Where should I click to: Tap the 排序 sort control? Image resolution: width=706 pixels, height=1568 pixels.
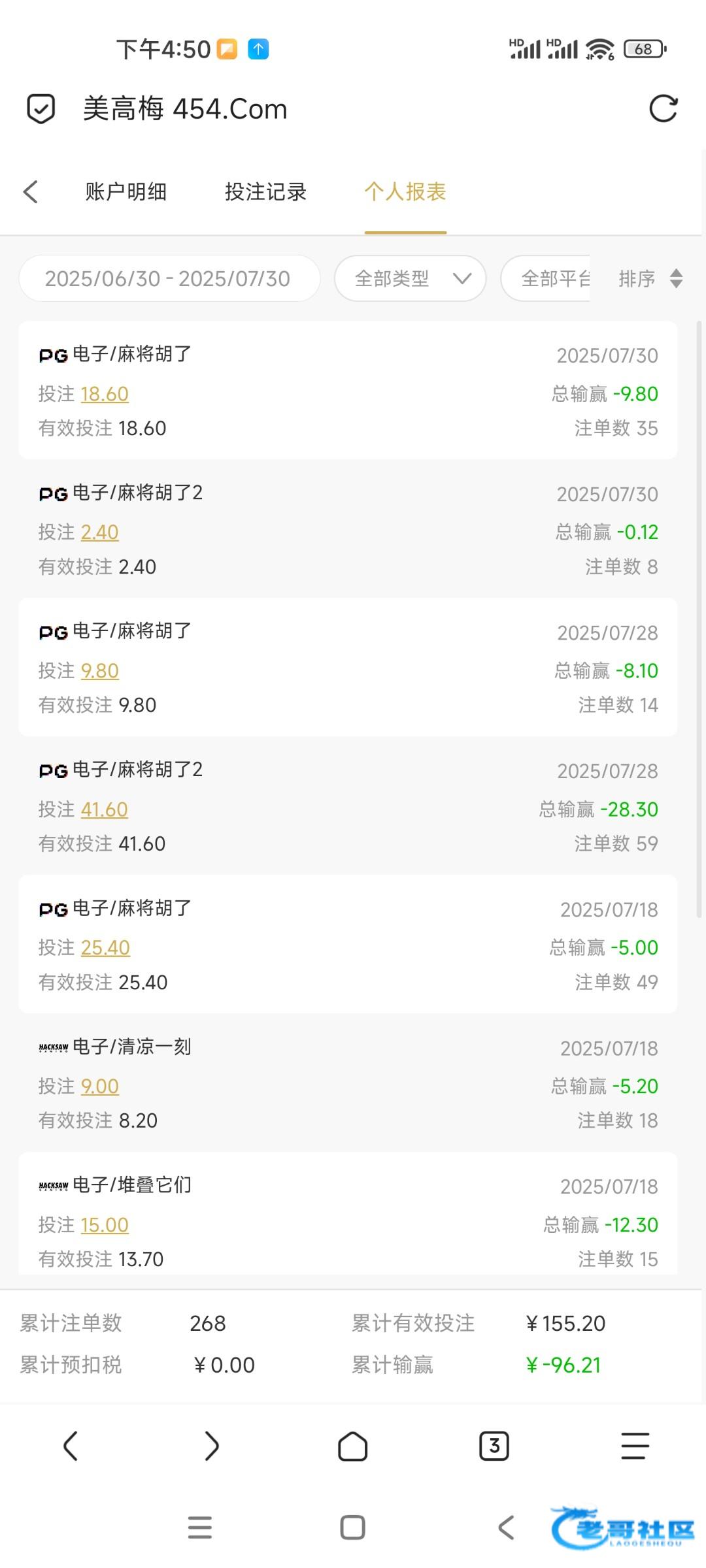click(650, 279)
